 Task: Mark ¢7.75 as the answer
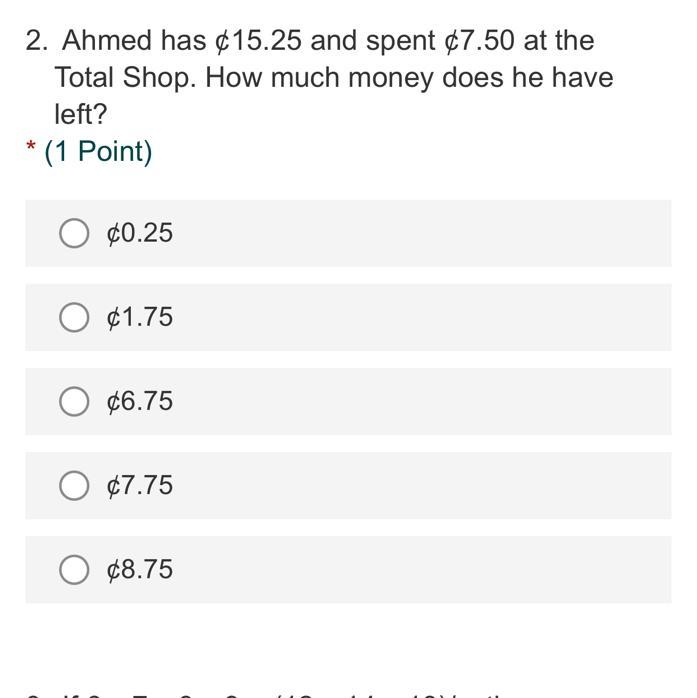click(x=74, y=485)
